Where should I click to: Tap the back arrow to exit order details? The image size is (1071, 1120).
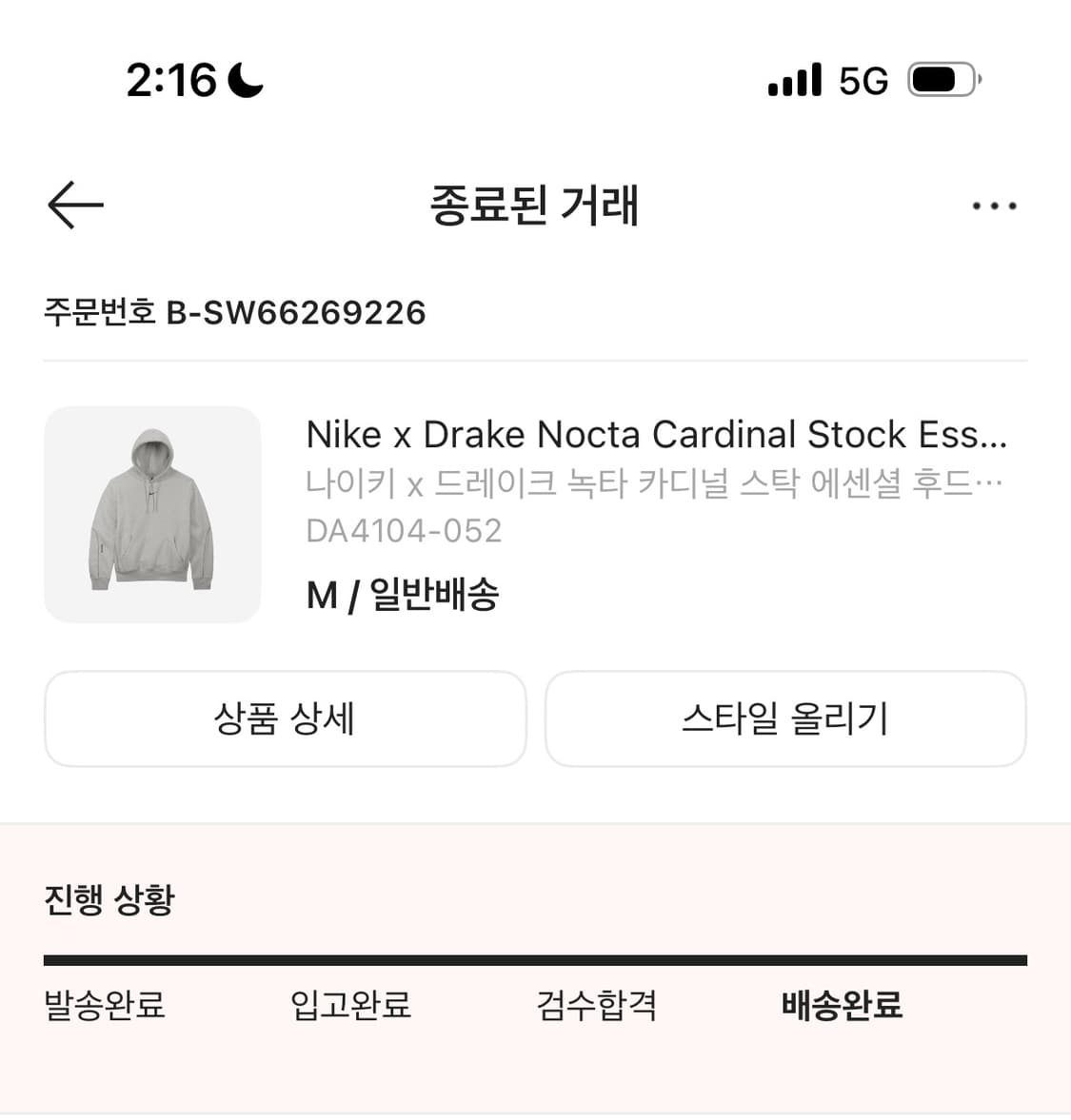(72, 205)
